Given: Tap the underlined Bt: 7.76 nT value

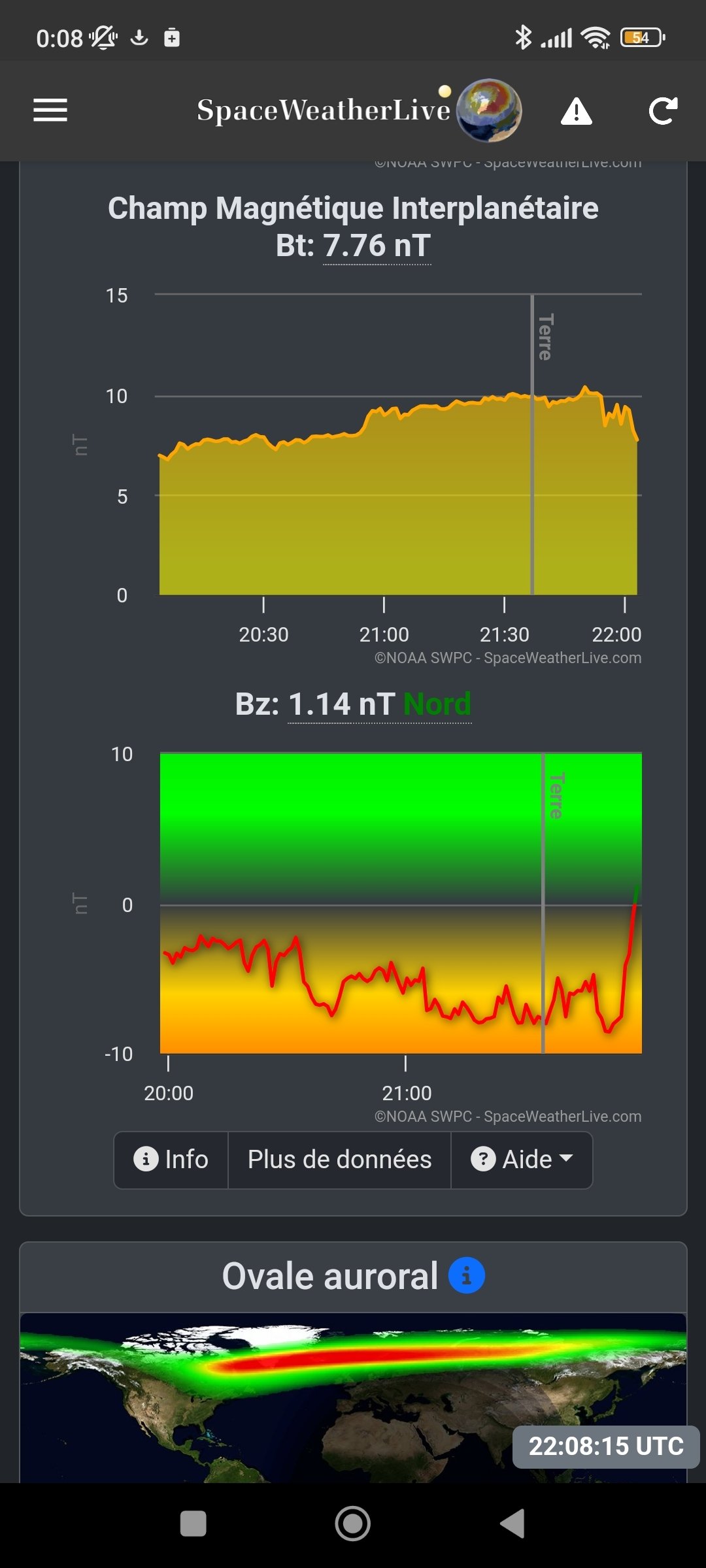Looking at the screenshot, I should [x=377, y=246].
